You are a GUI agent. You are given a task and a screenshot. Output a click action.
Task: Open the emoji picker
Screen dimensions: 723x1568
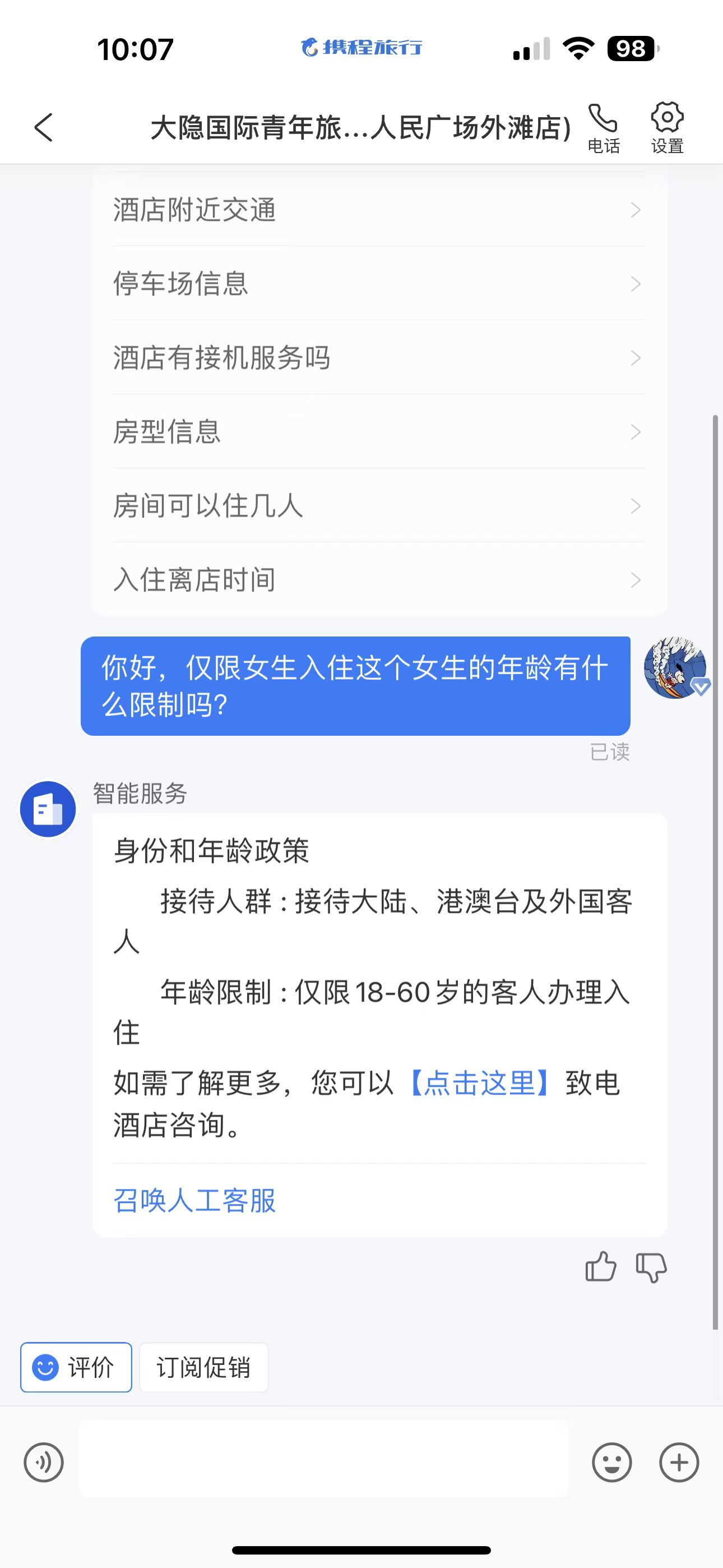pos(611,1462)
